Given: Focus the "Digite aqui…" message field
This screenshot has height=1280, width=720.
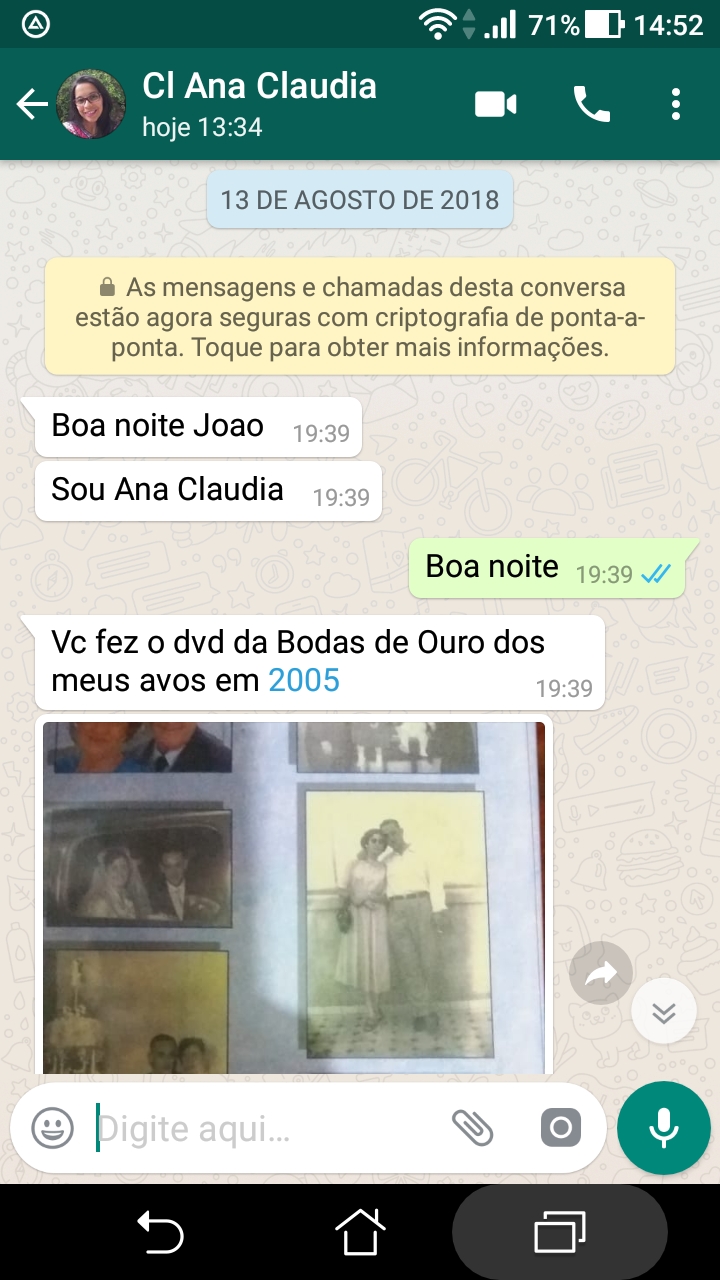Looking at the screenshot, I should tap(260, 1129).
